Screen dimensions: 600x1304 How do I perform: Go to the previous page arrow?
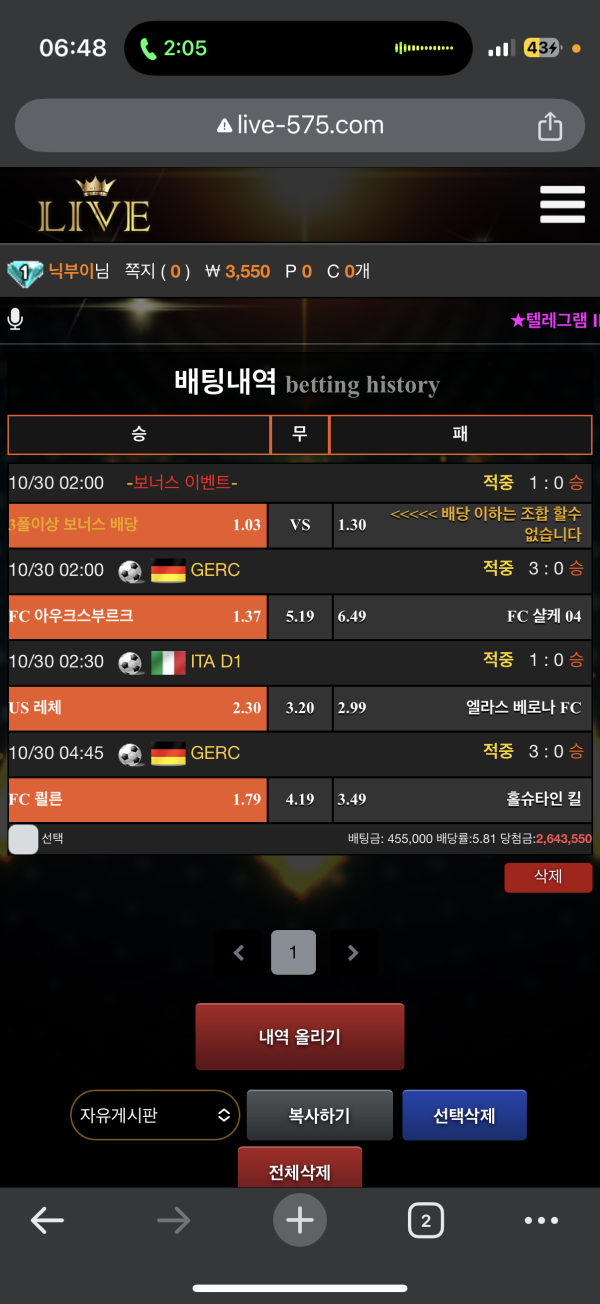(239, 953)
